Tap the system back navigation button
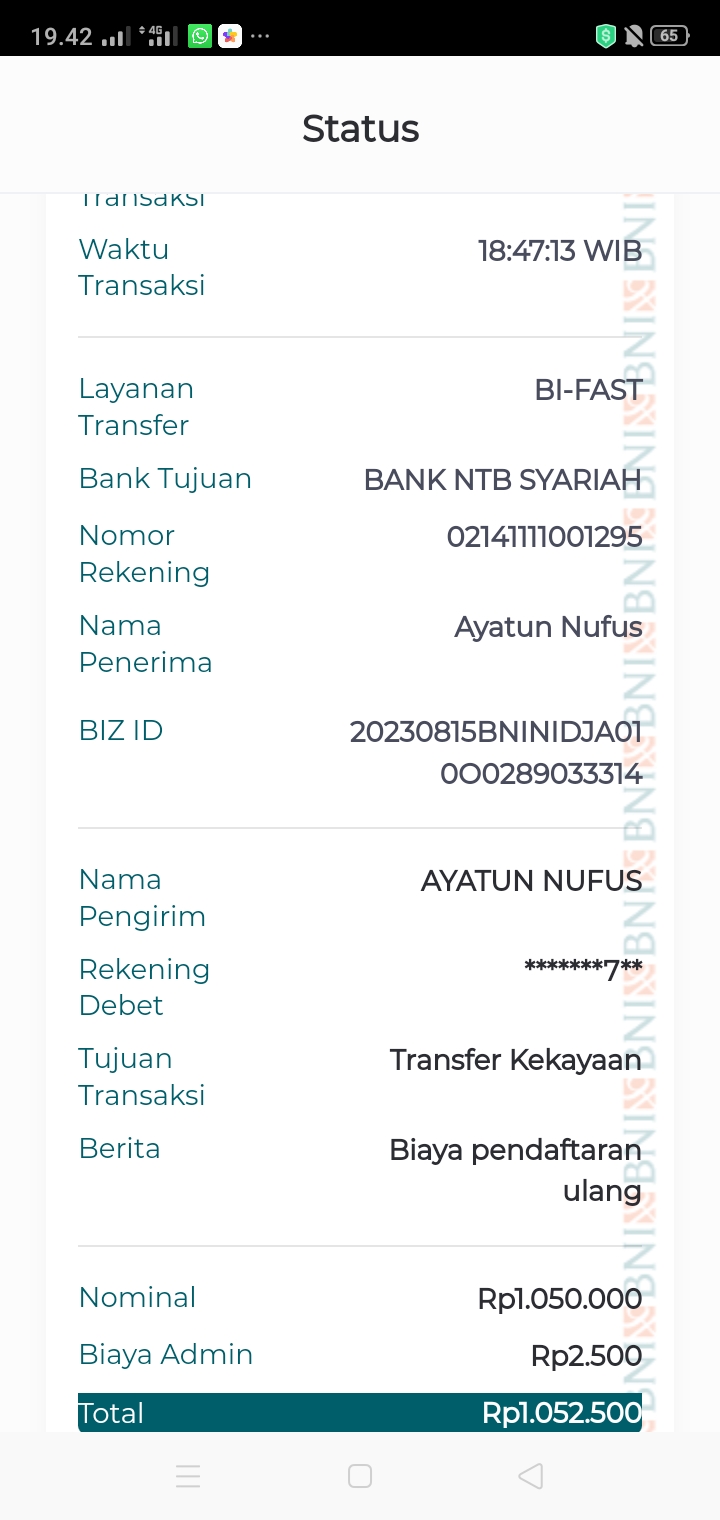 click(531, 1476)
